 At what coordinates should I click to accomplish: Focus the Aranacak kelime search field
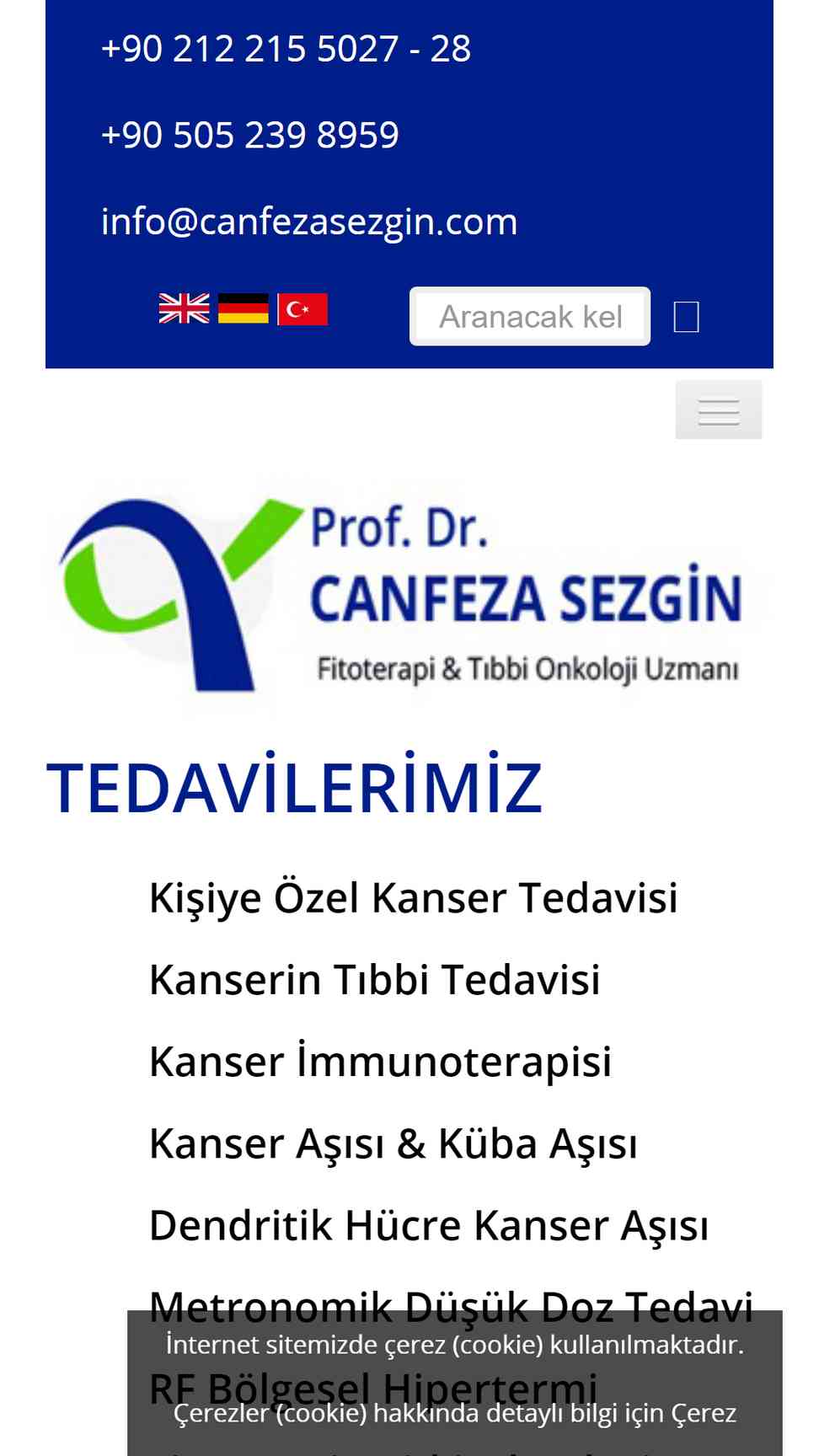(x=530, y=316)
